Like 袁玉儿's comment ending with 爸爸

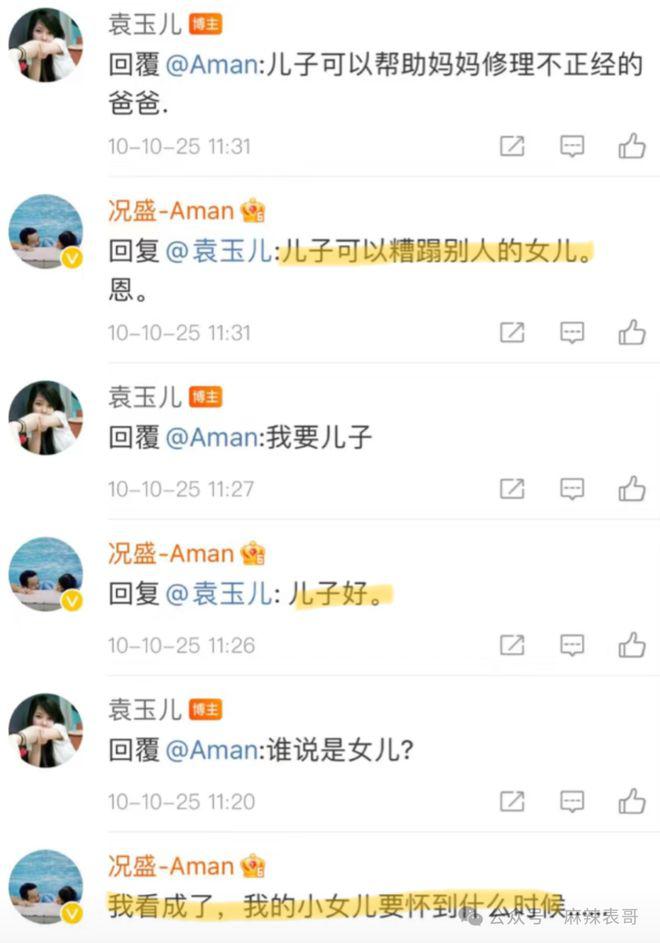632,146
